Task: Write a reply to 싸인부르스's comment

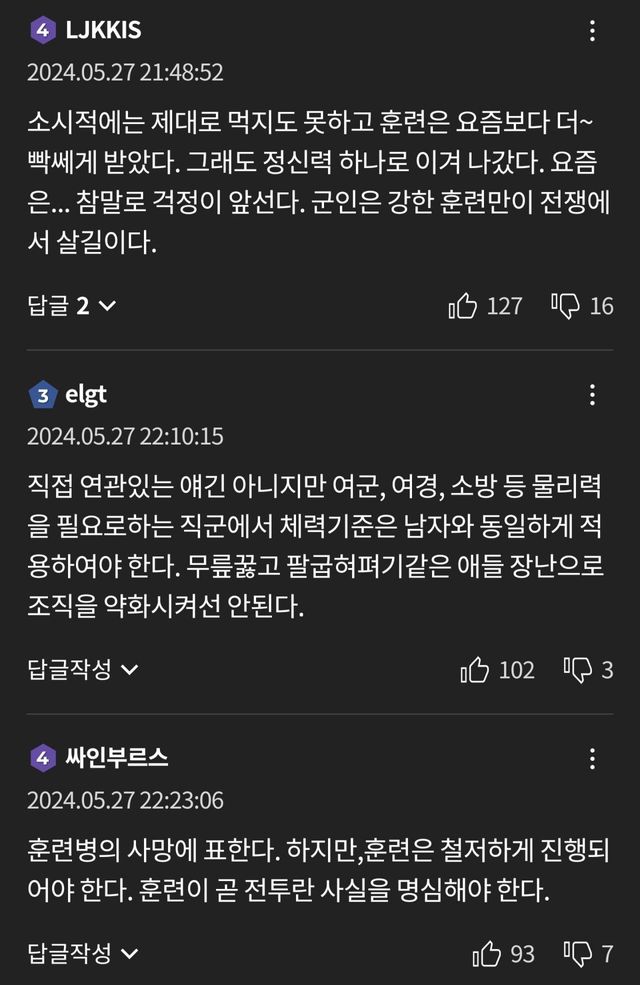Action: tap(82, 953)
